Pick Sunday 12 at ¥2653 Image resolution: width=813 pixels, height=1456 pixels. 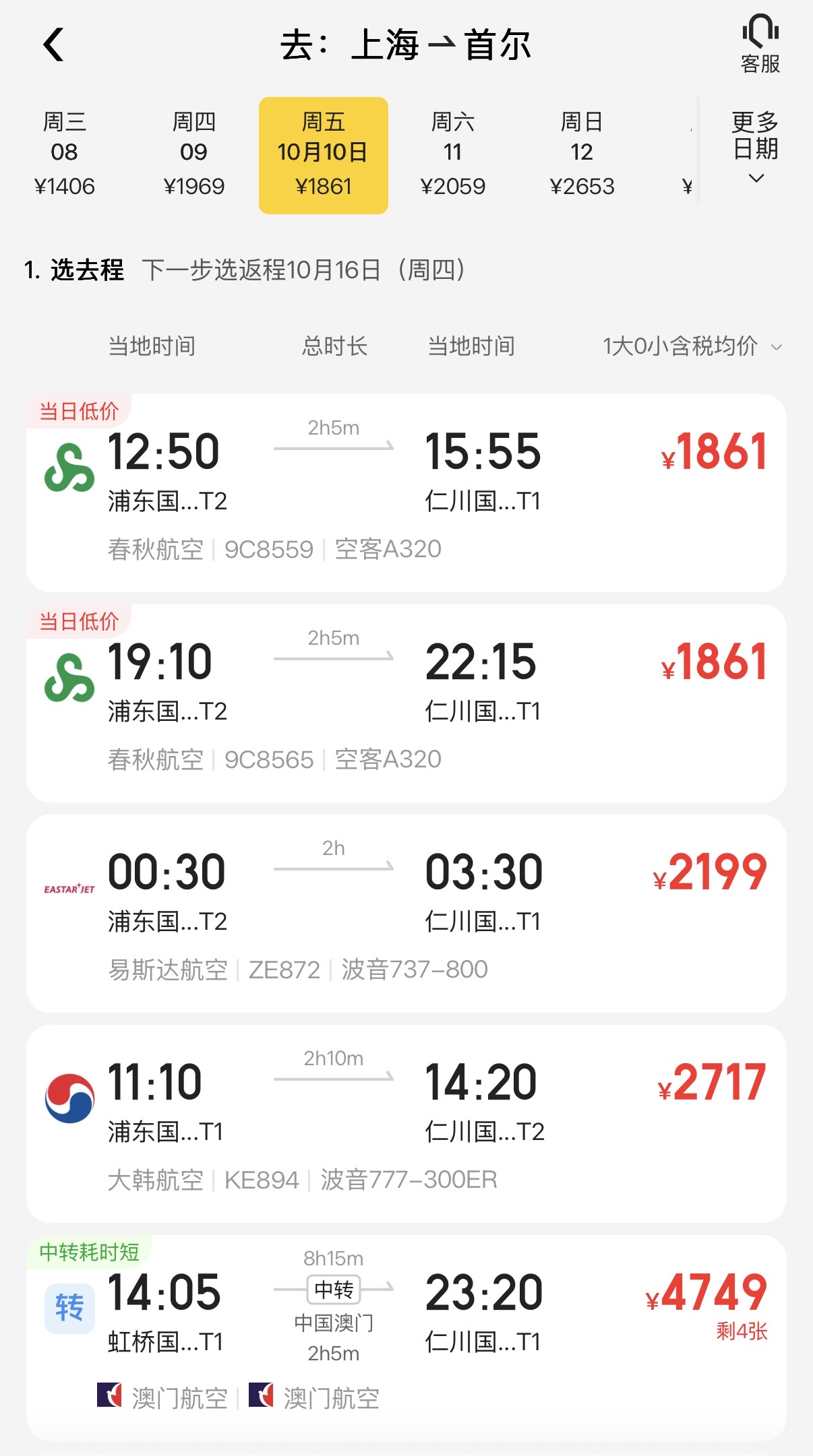click(582, 155)
